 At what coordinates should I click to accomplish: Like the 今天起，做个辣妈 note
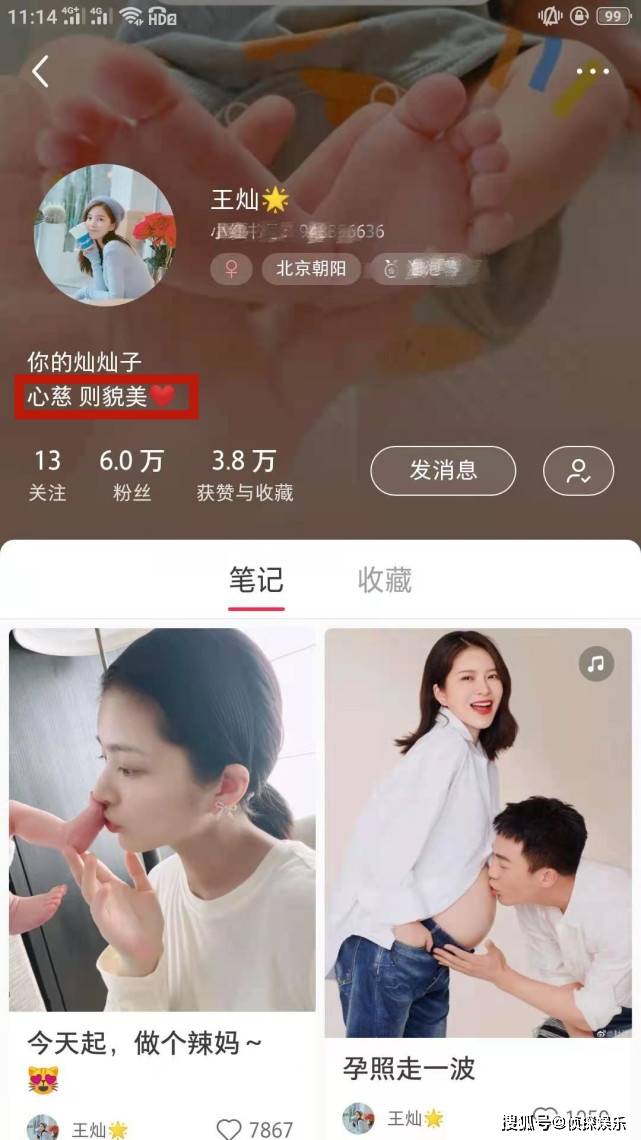230,1129
